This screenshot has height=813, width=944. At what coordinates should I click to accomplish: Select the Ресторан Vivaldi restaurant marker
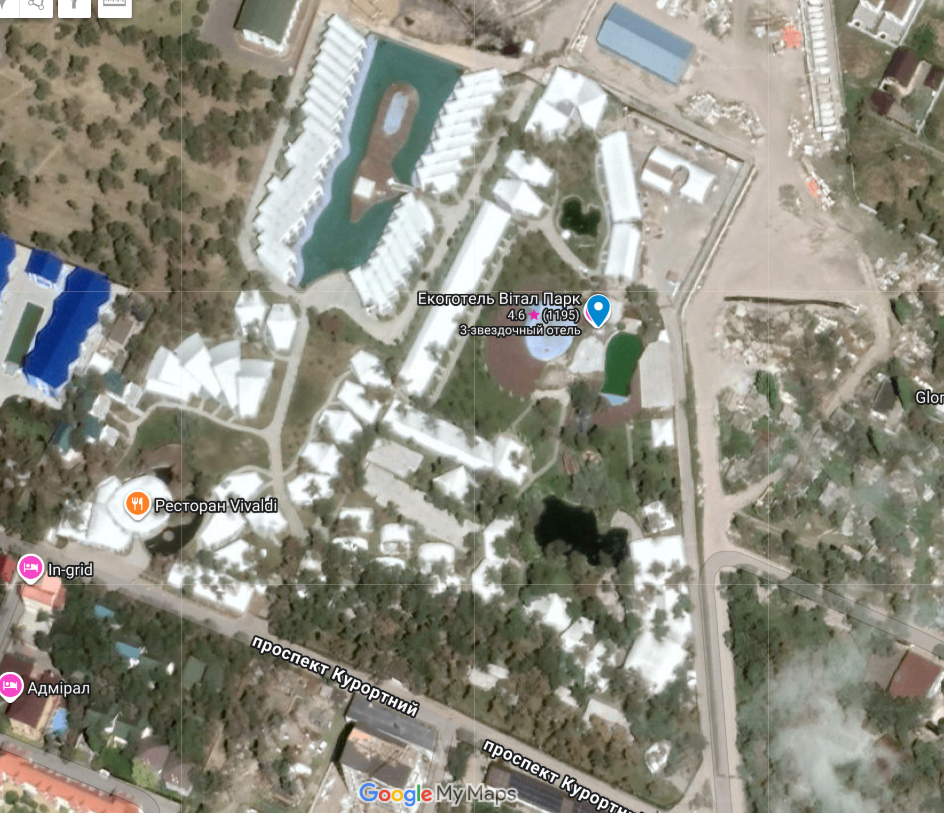137,503
